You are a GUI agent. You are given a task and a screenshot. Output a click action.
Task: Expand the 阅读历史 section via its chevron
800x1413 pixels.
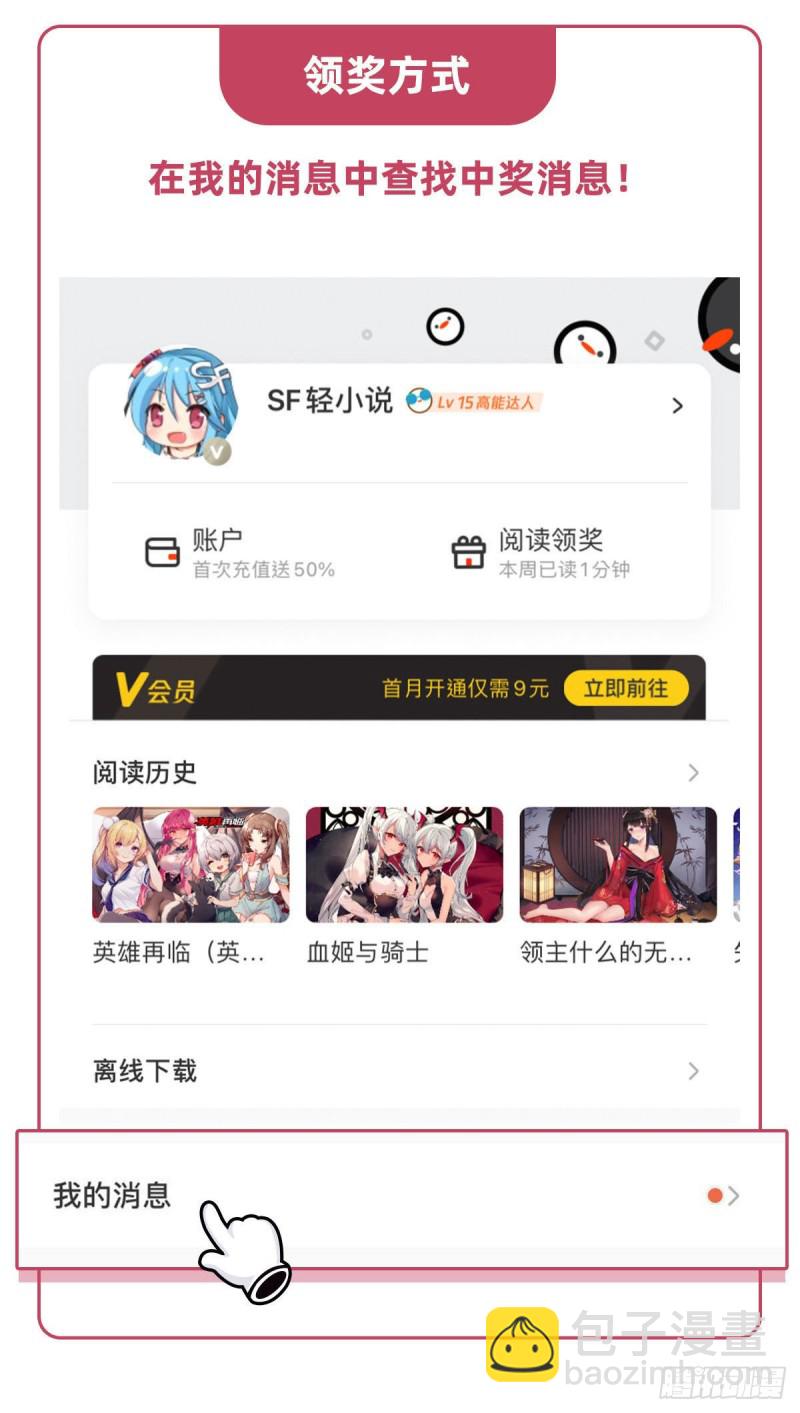tap(695, 772)
